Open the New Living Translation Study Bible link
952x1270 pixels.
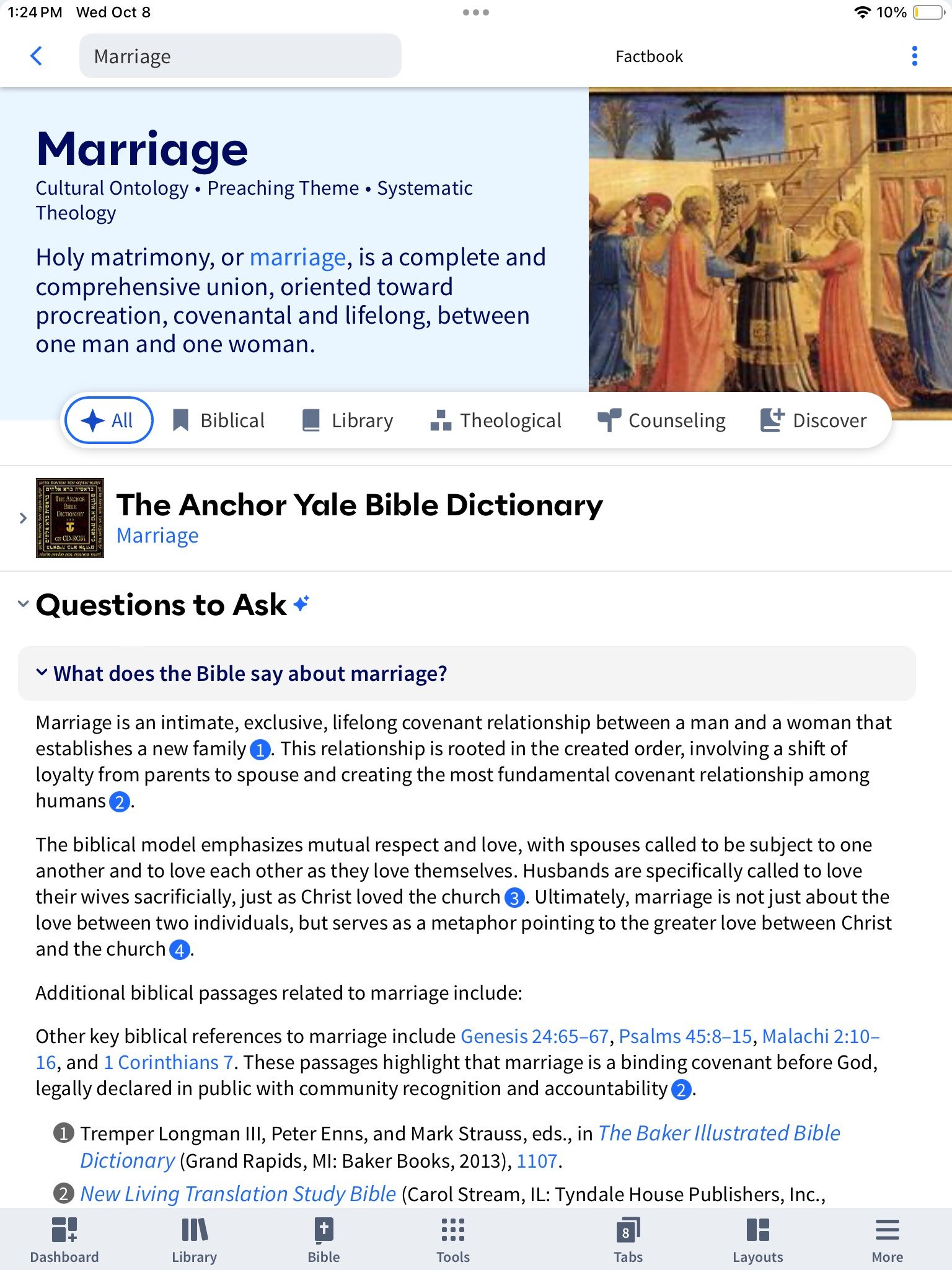coord(238,1194)
